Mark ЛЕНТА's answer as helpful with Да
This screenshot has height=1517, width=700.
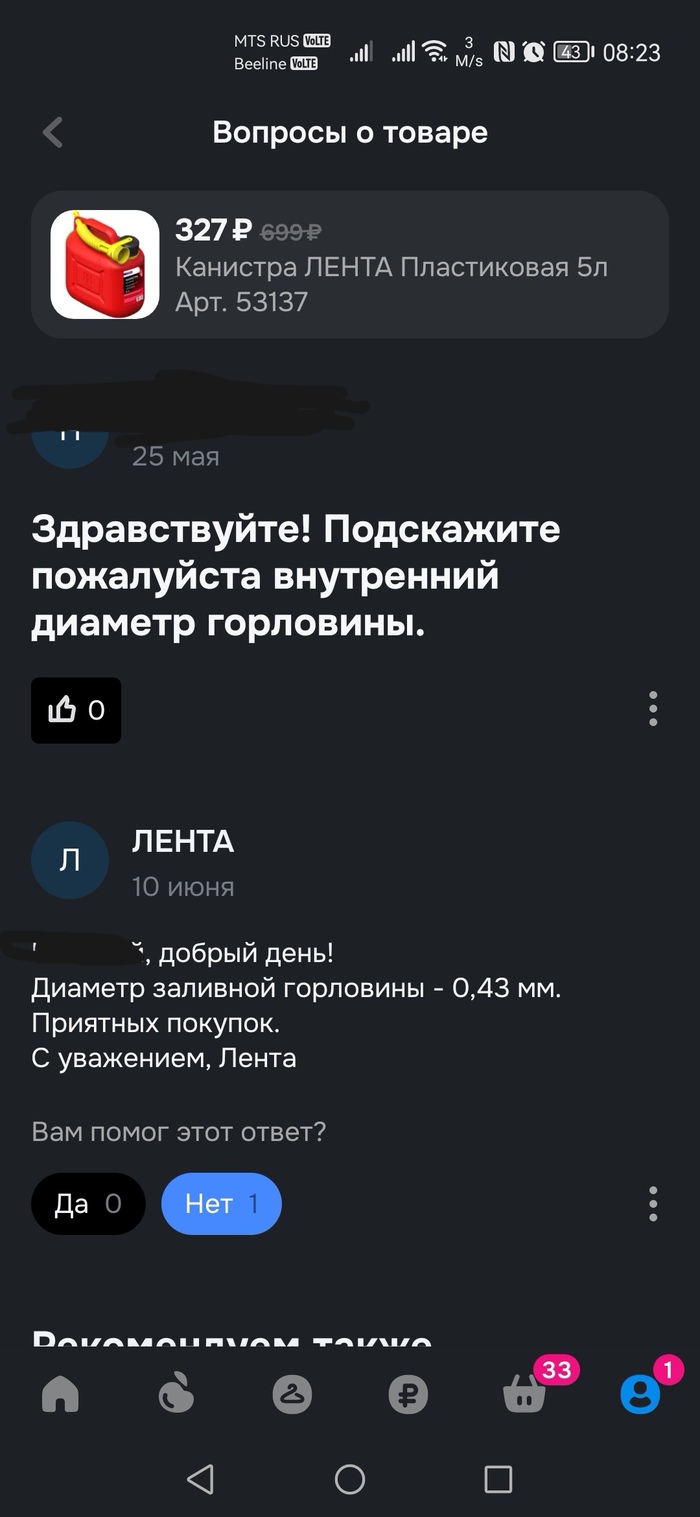pyautogui.click(x=88, y=1204)
